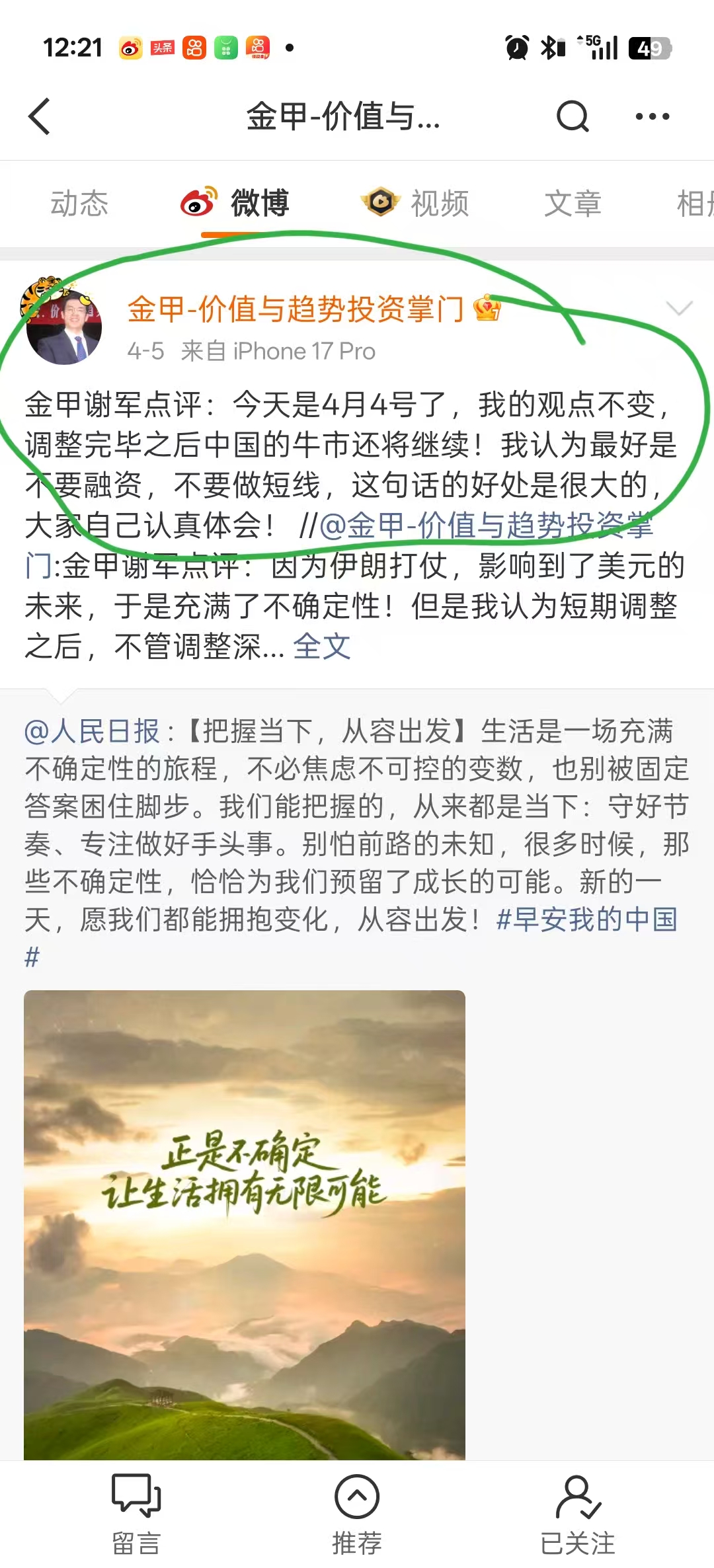Open the three-dot overflow menu

[652, 116]
